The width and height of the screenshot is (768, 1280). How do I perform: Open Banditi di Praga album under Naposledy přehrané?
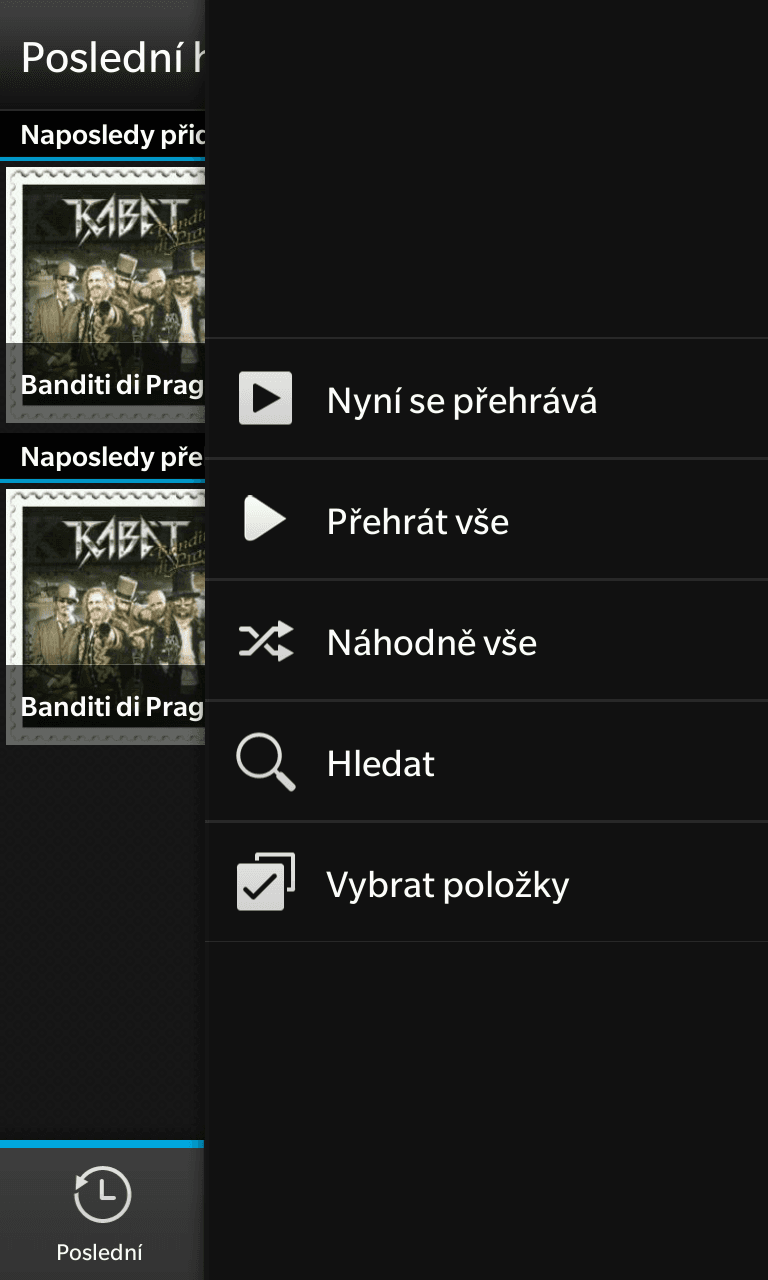(x=105, y=617)
